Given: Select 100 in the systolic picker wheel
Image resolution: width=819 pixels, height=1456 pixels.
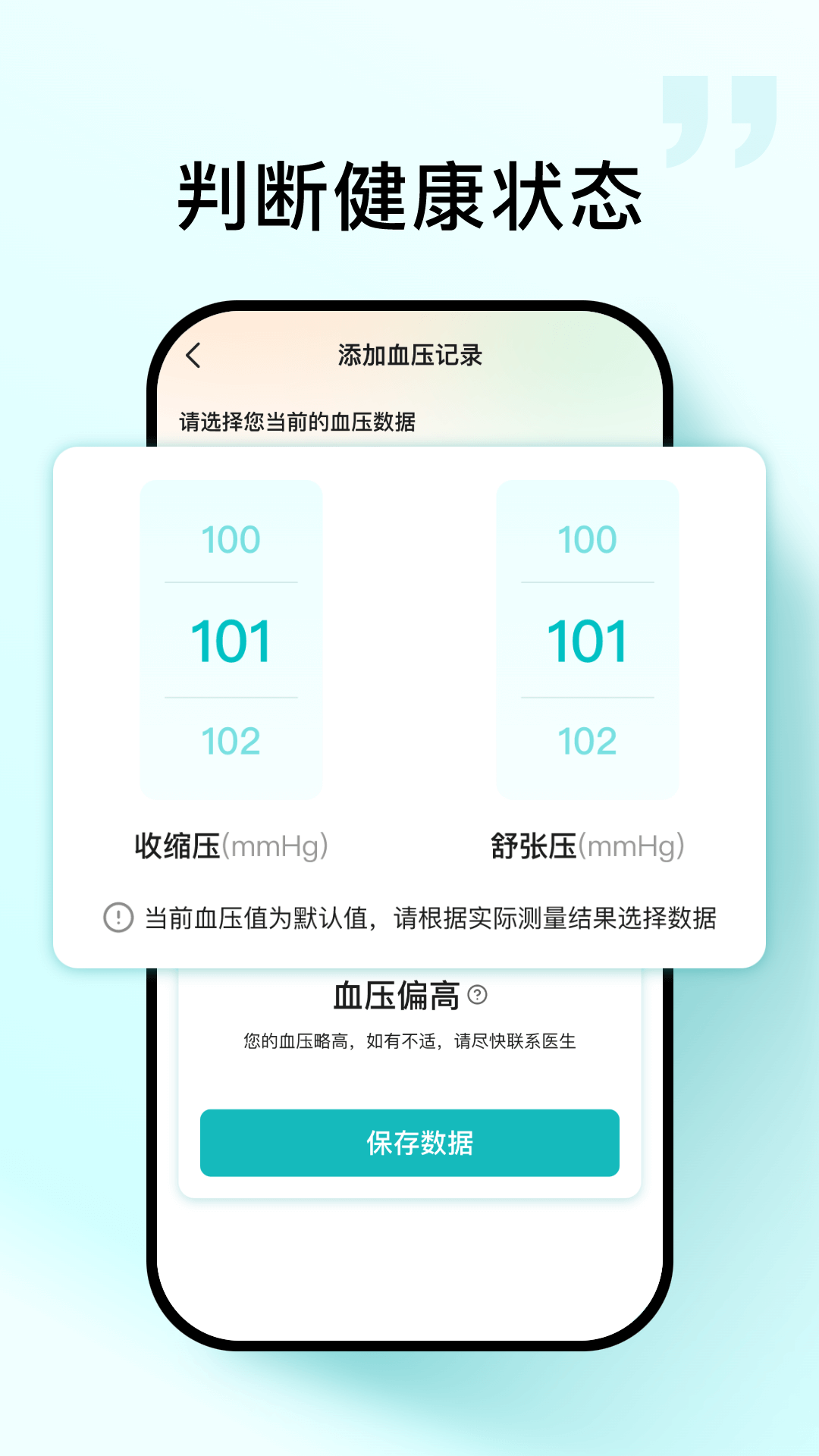Looking at the screenshot, I should pos(231,540).
